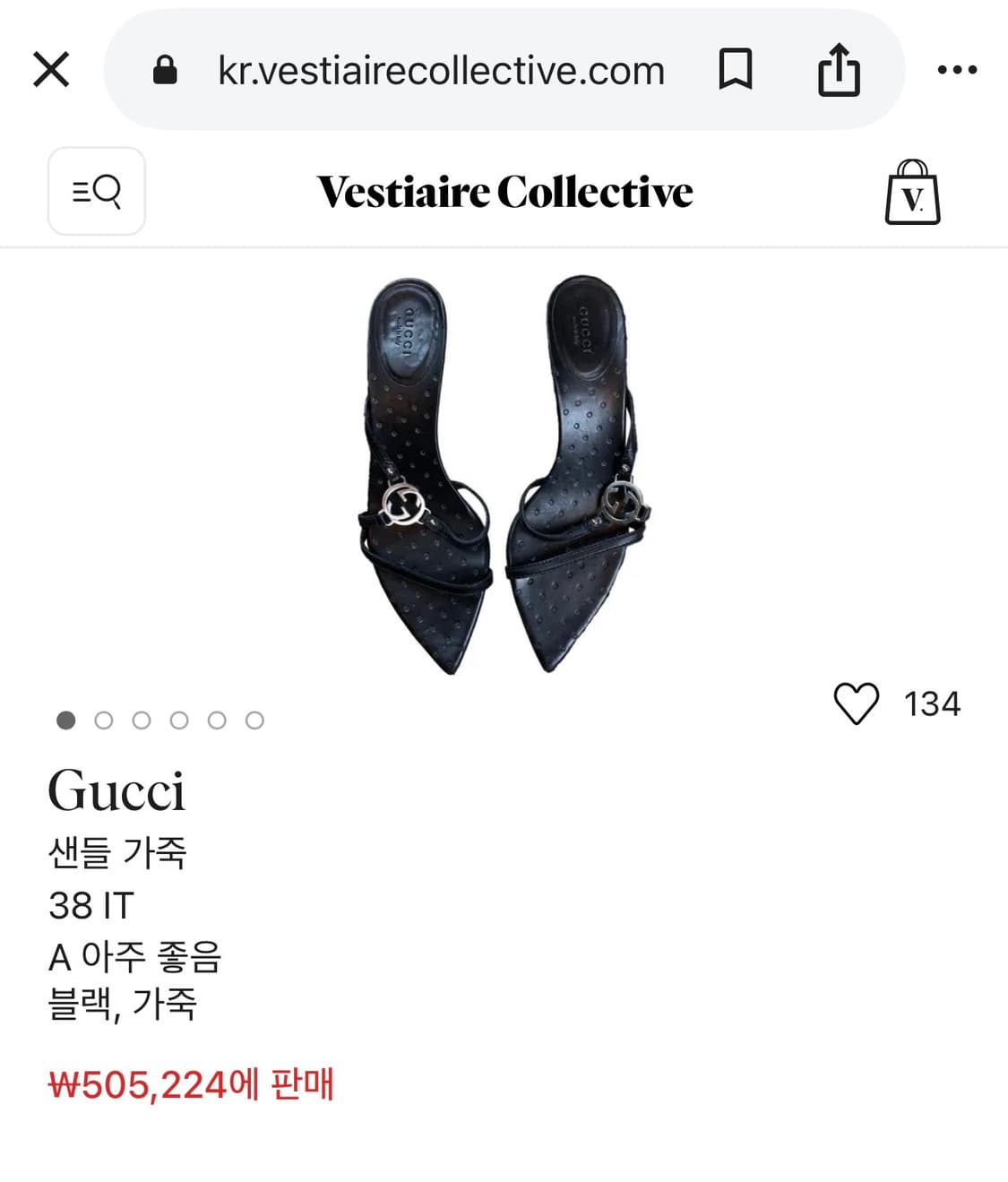1008x1182 pixels.
Task: Select the third carousel pagination dot
Action: click(x=142, y=720)
